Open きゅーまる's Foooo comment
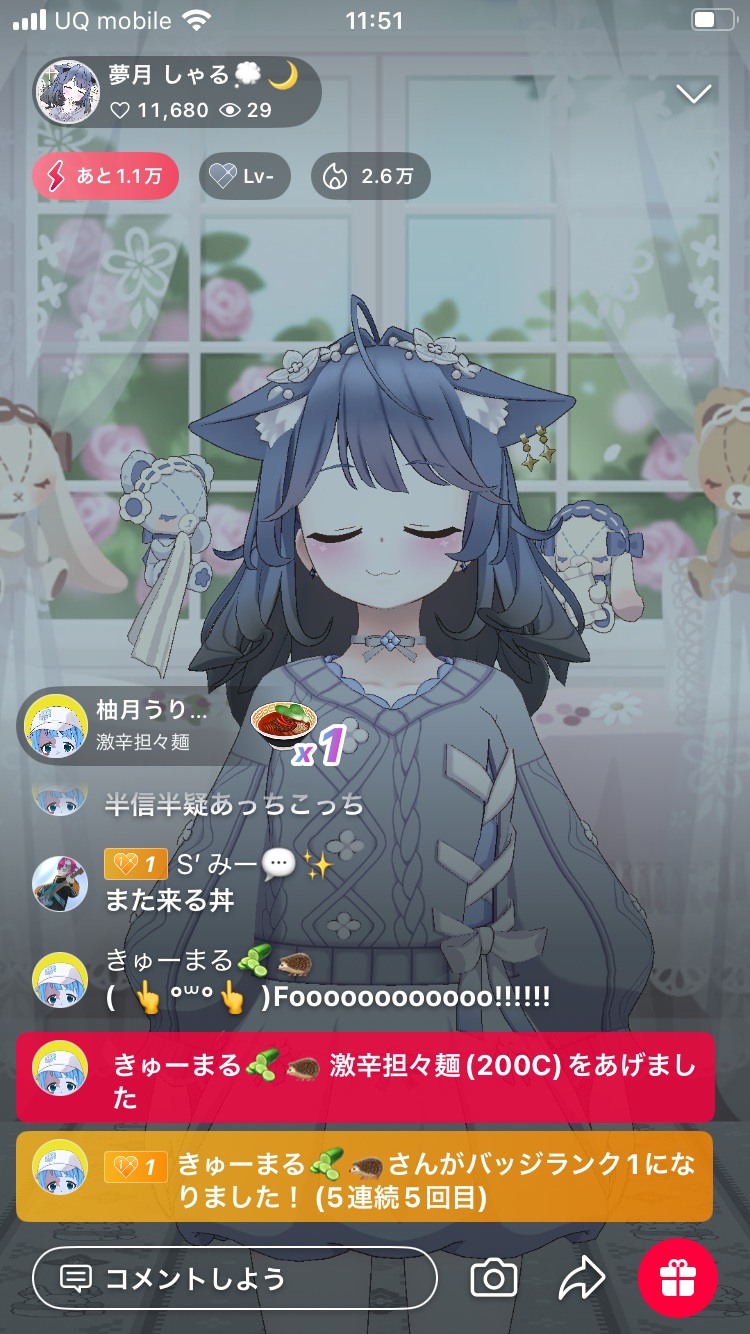 tap(330, 998)
